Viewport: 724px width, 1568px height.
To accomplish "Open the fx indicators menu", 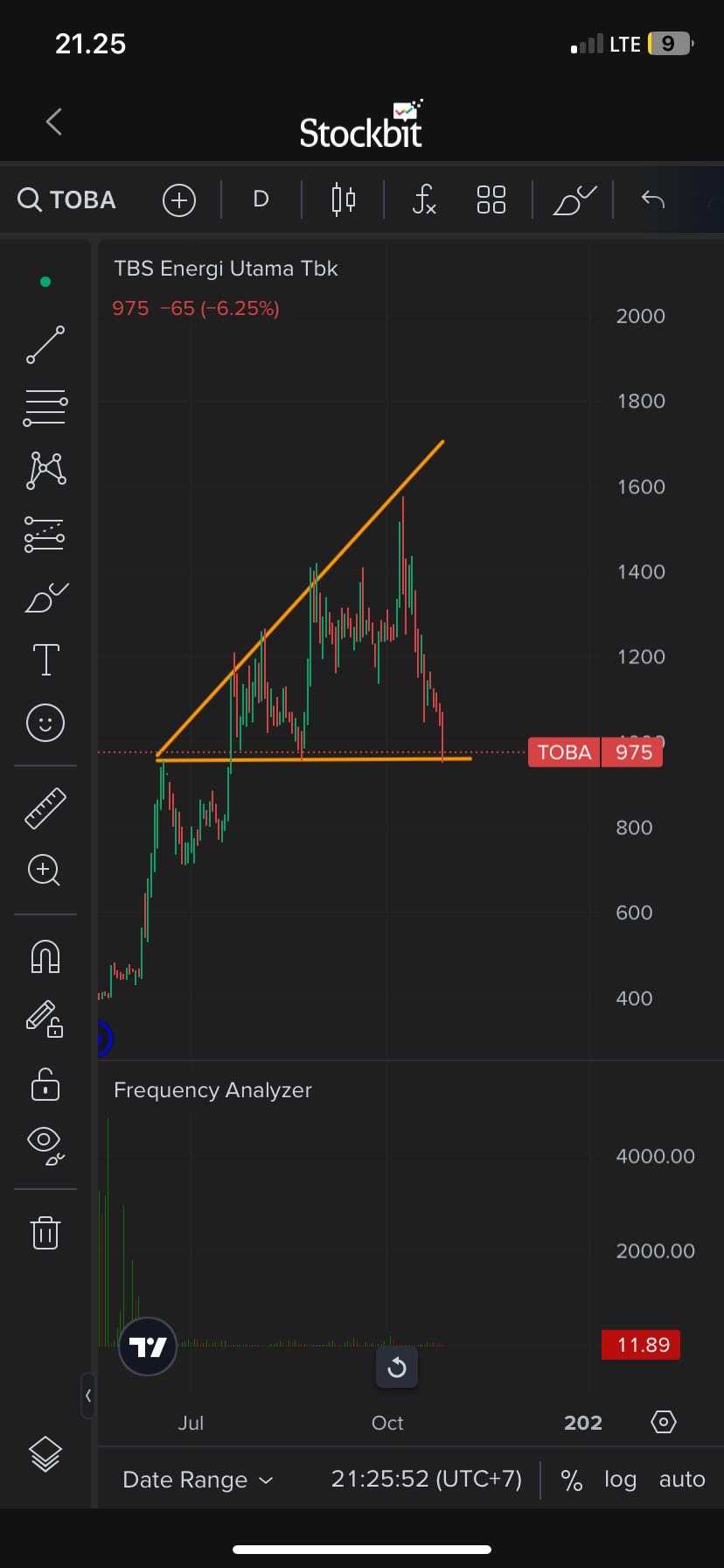I will pos(423,199).
